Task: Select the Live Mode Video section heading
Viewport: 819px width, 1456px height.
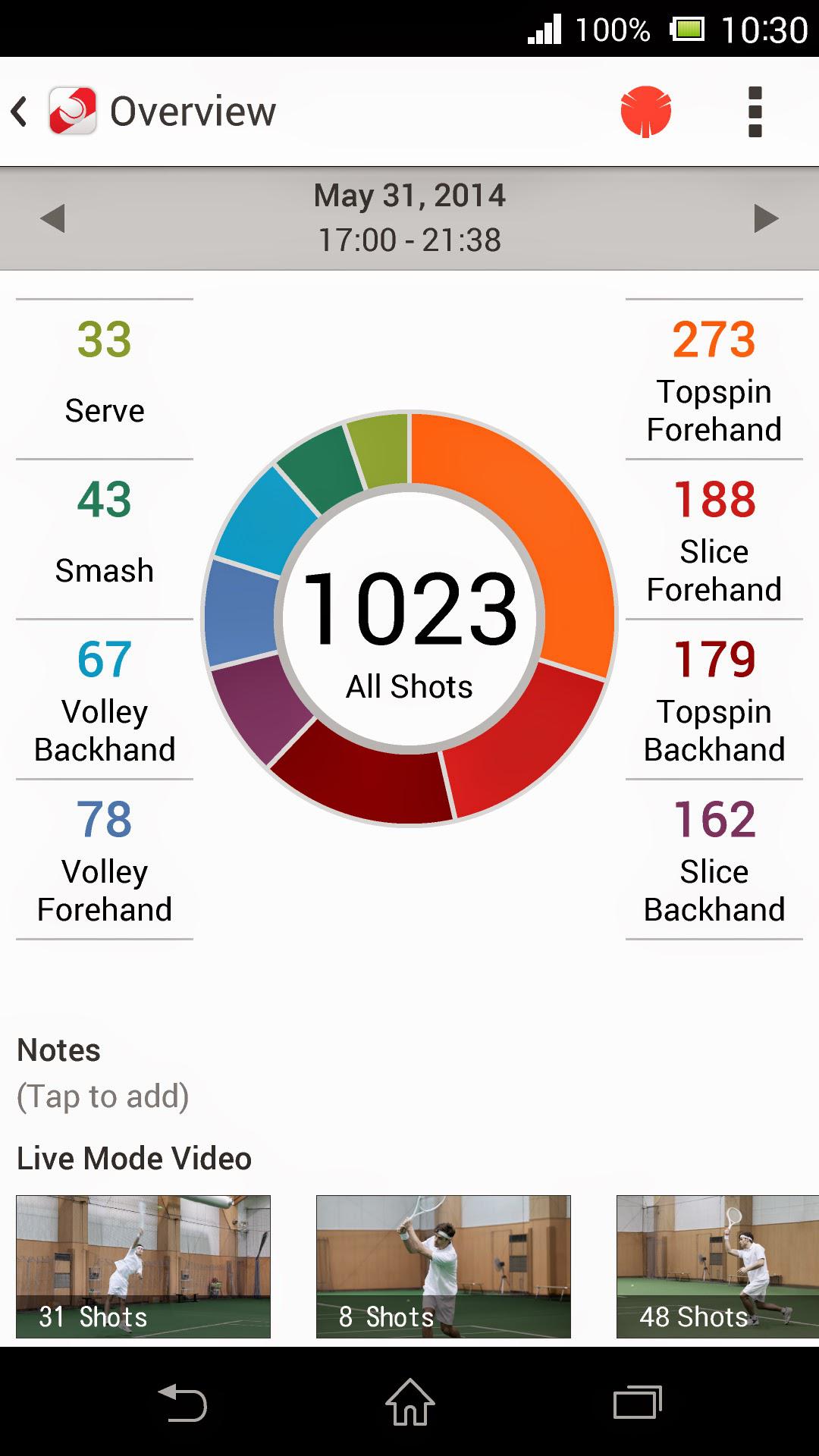Action: tap(133, 1158)
